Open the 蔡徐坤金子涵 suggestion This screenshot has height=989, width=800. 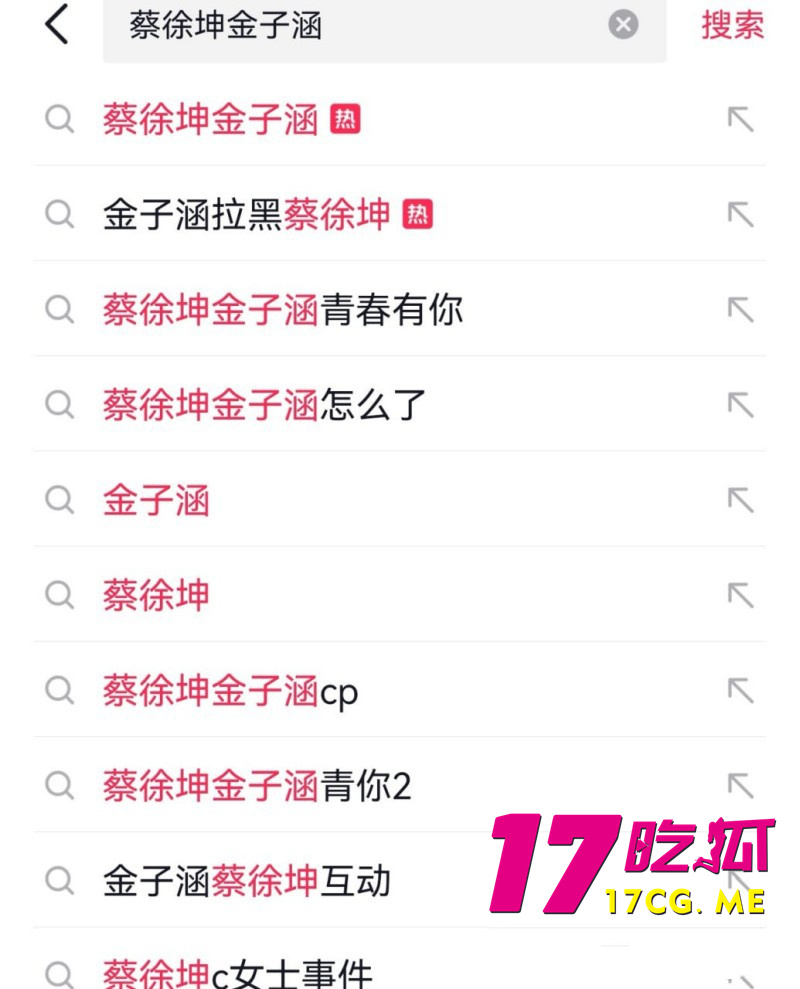click(x=212, y=120)
